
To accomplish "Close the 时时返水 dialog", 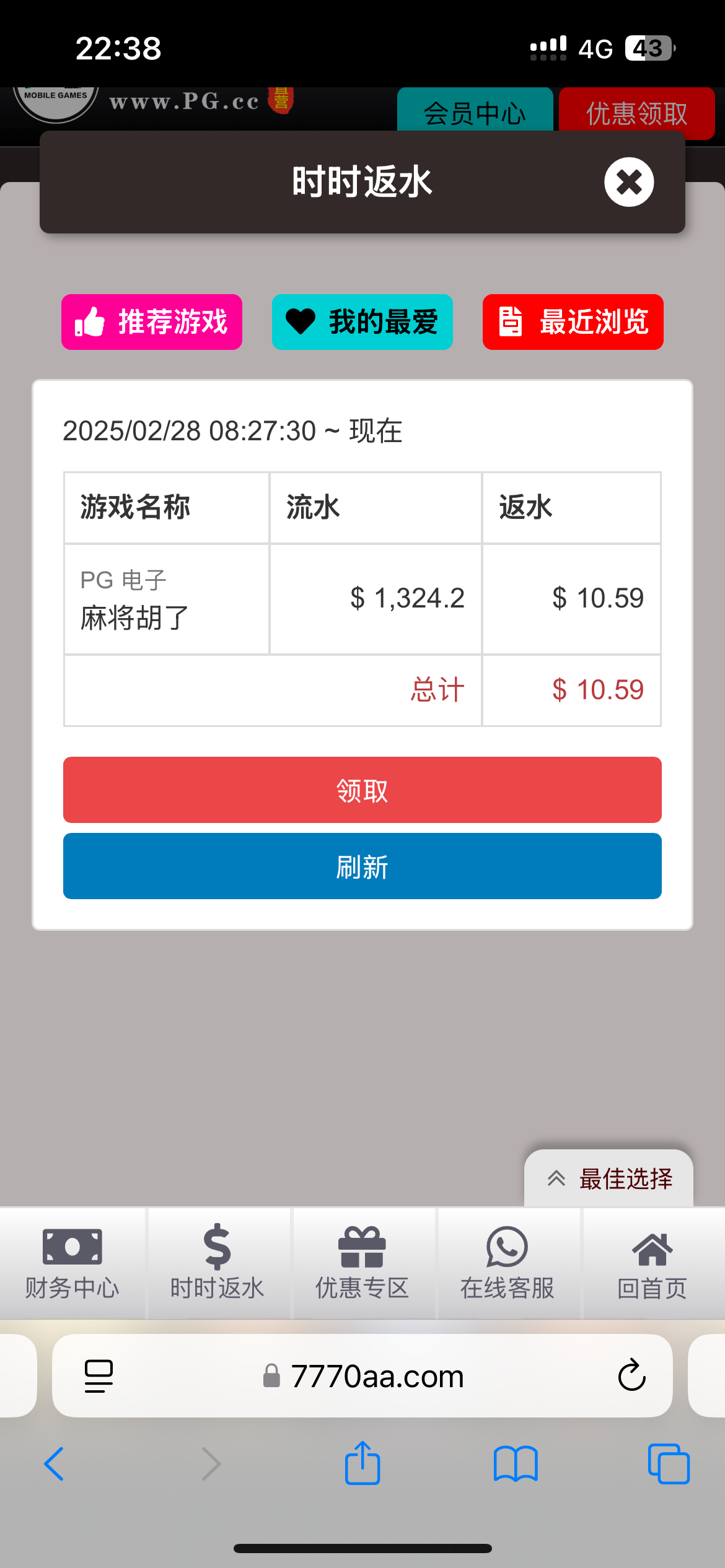I will [629, 182].
